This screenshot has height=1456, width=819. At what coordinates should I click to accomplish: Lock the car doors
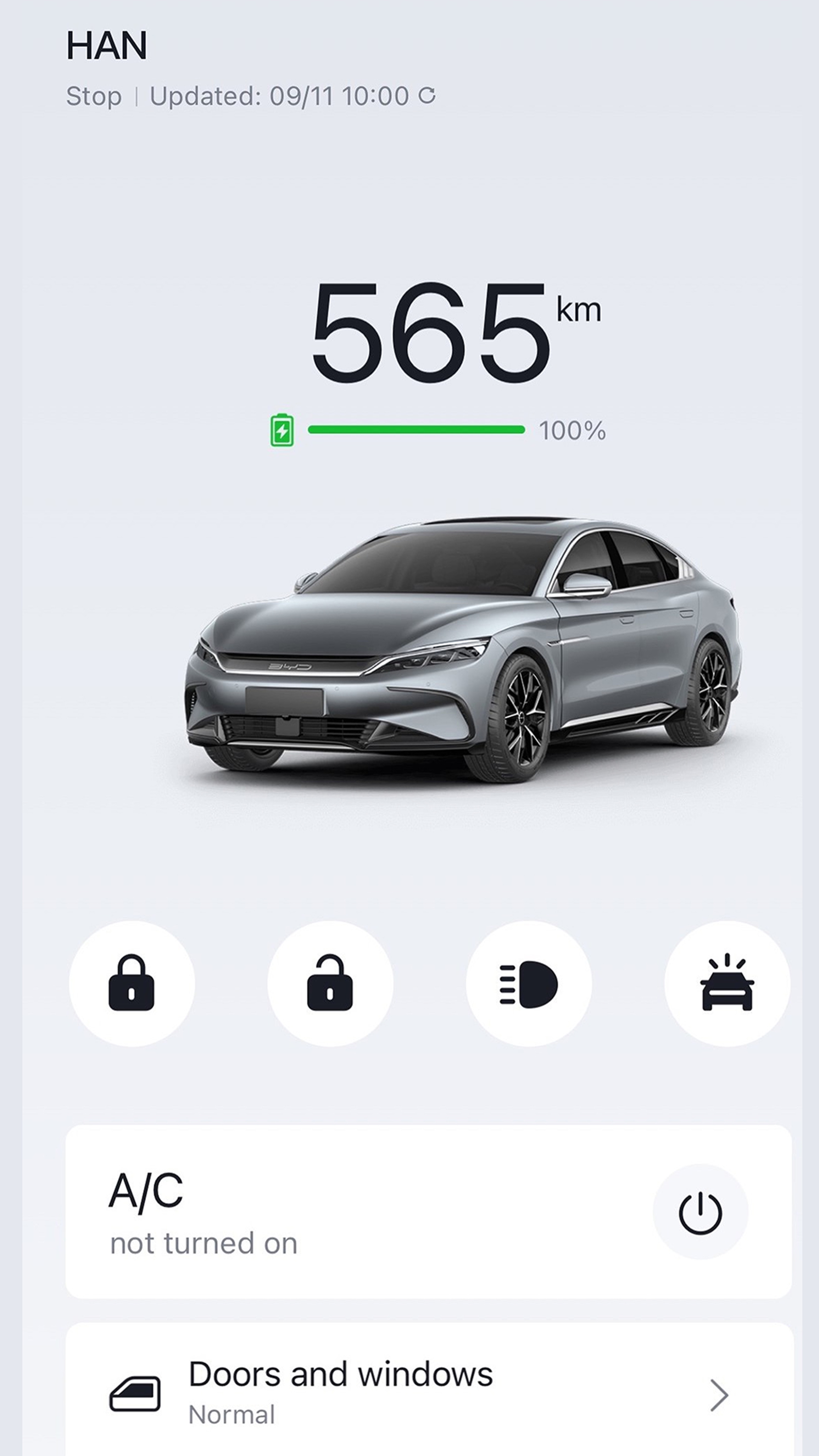click(131, 984)
